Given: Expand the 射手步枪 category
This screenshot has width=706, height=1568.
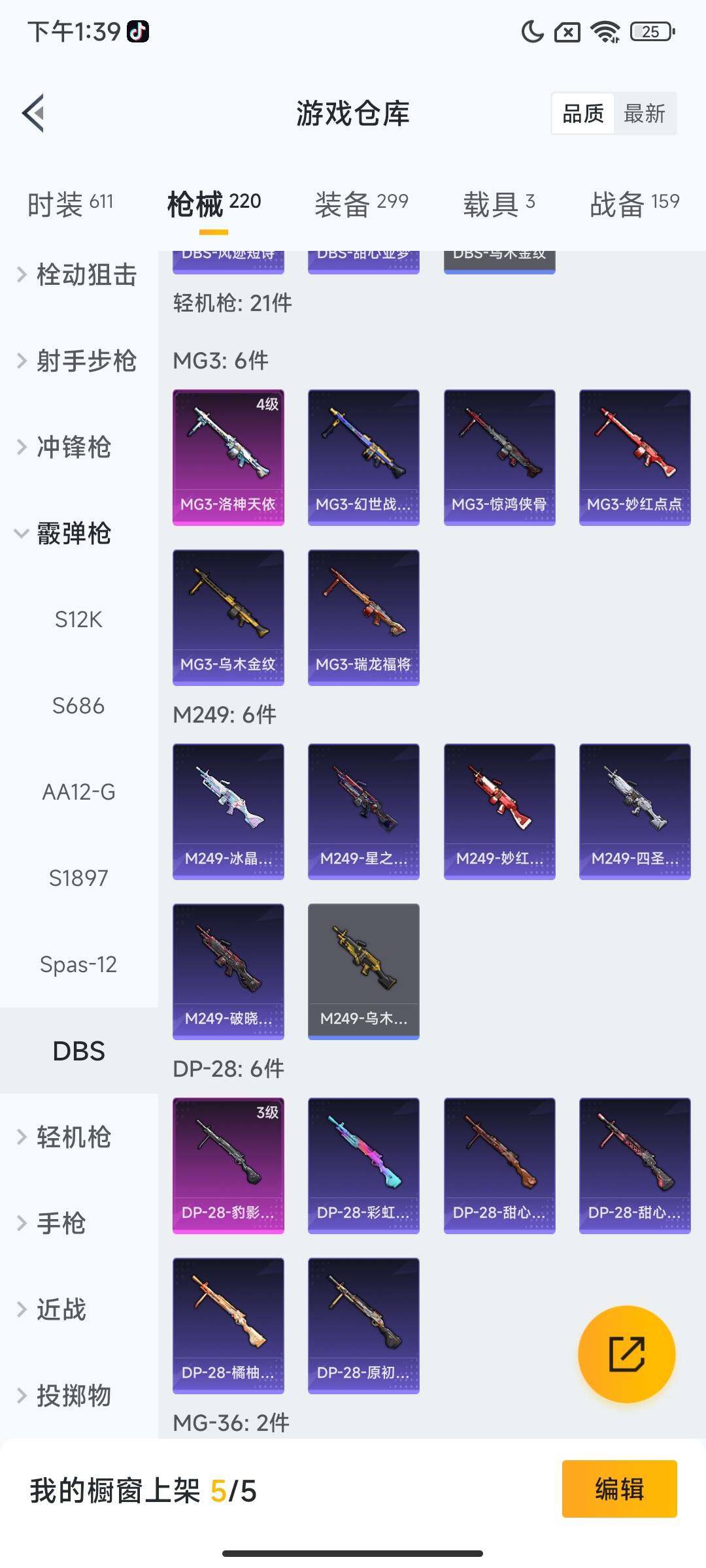Looking at the screenshot, I should 78,361.
